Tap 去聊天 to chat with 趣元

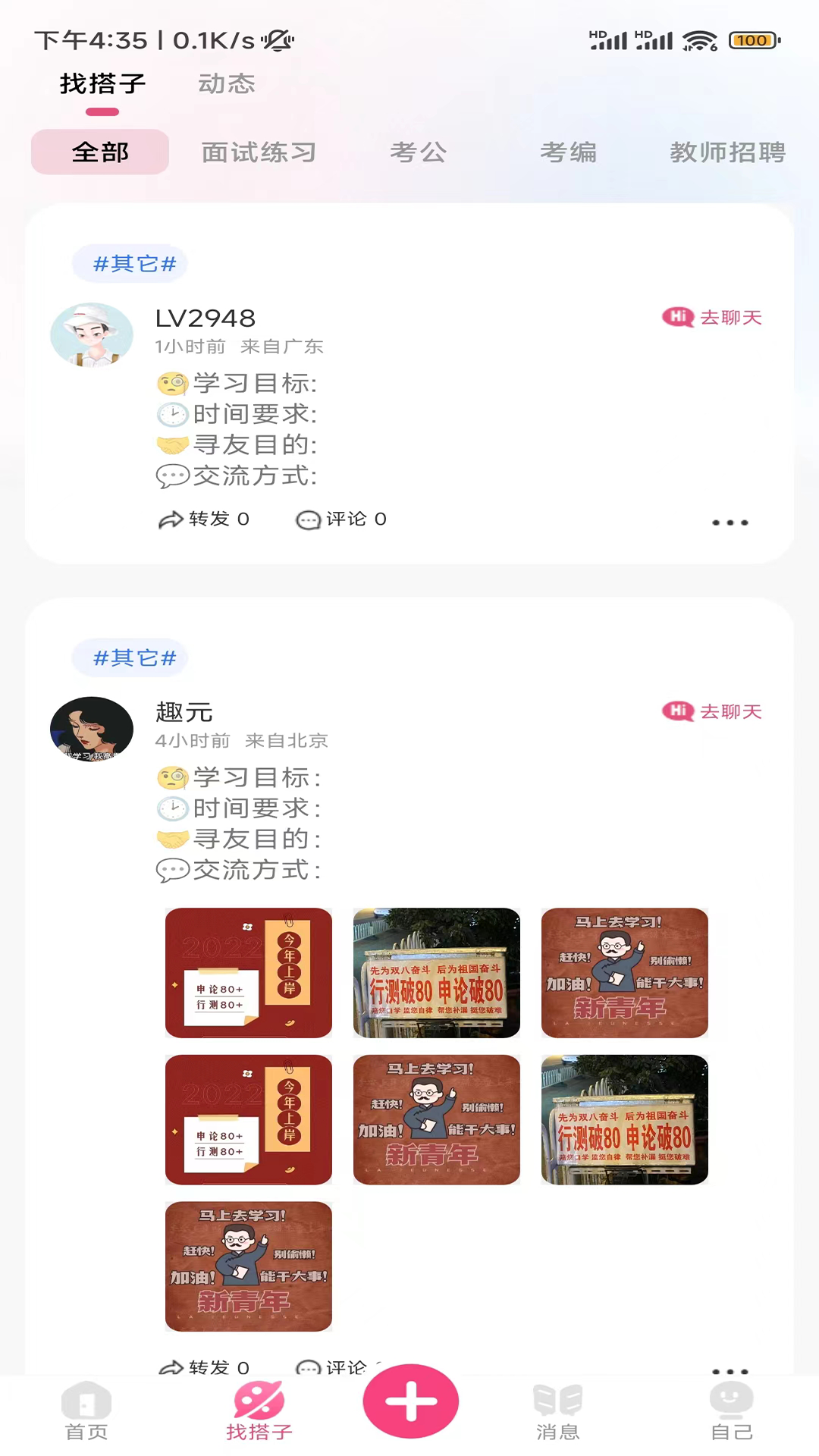731,712
